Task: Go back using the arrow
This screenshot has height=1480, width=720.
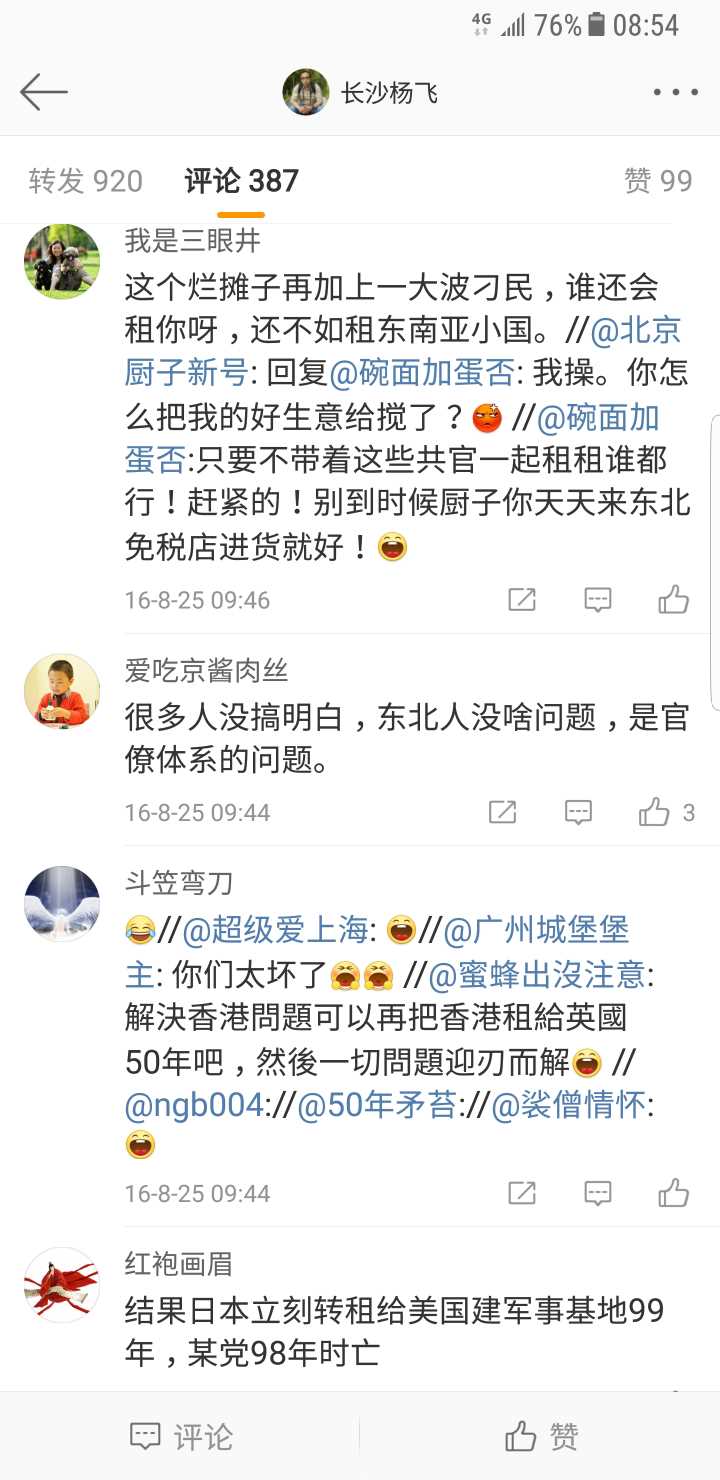Action: [44, 93]
